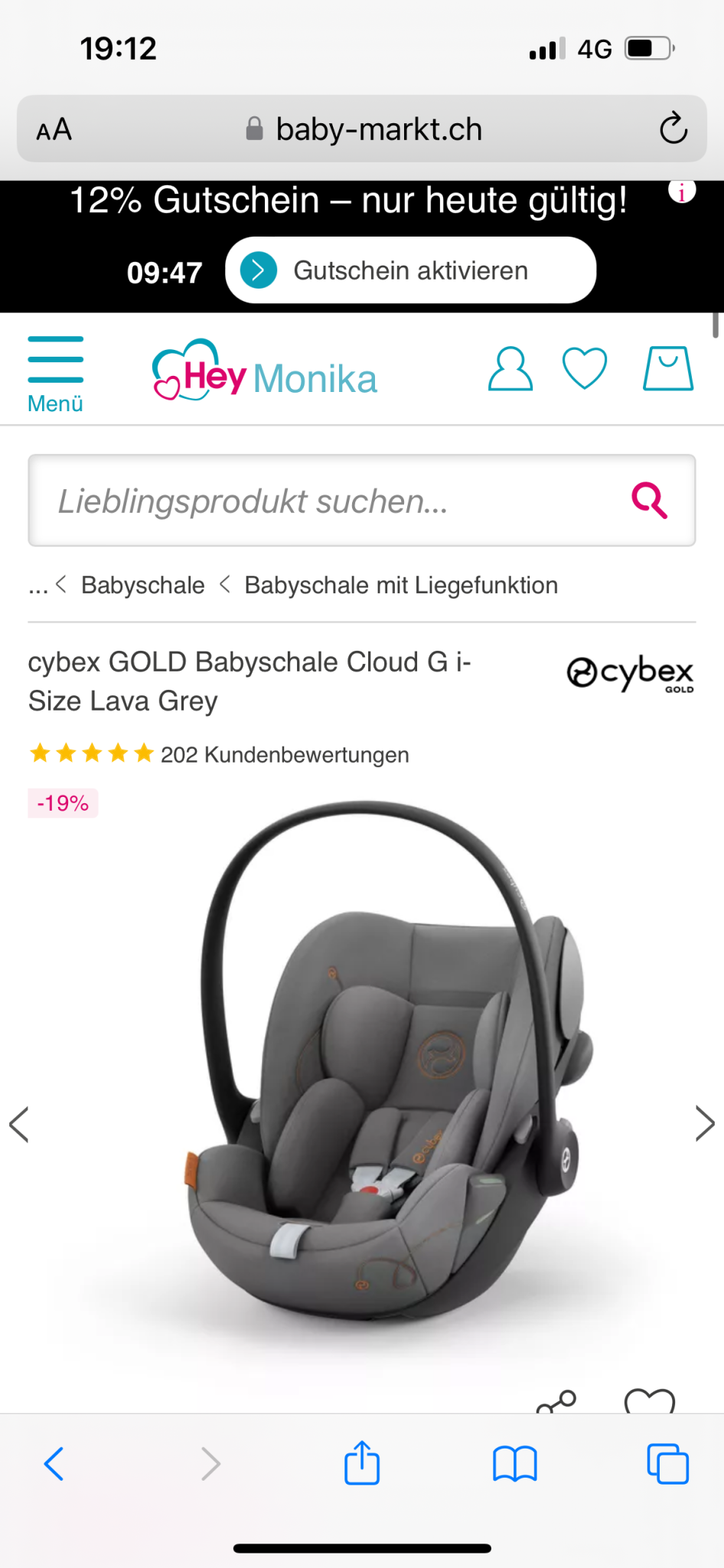Show previous product image
The height and width of the screenshot is (1568, 724).
(19, 1124)
